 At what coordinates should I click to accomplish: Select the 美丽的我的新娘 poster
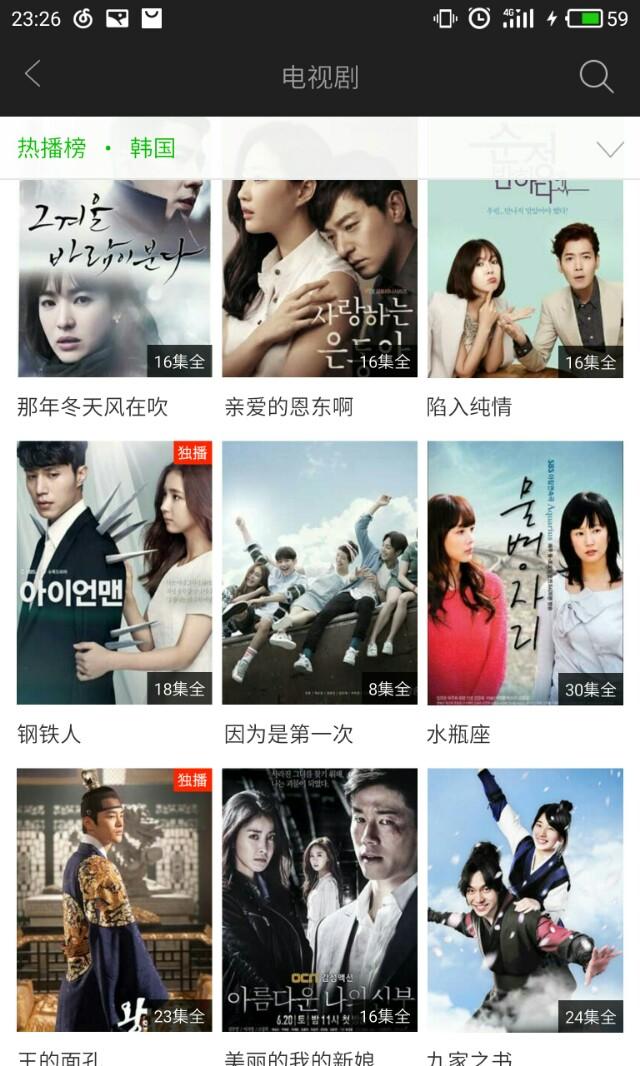pos(319,900)
